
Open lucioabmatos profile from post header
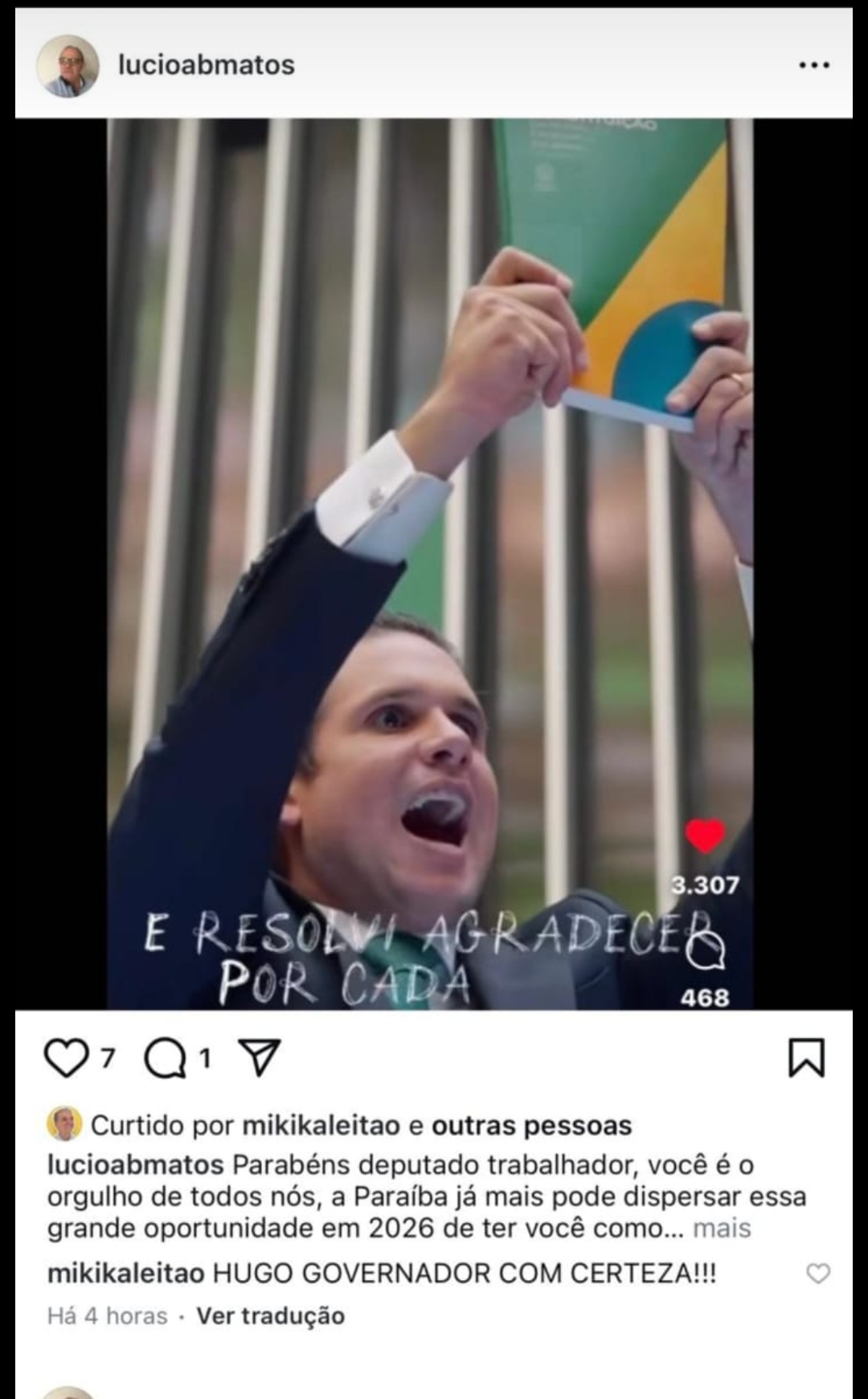(x=206, y=65)
